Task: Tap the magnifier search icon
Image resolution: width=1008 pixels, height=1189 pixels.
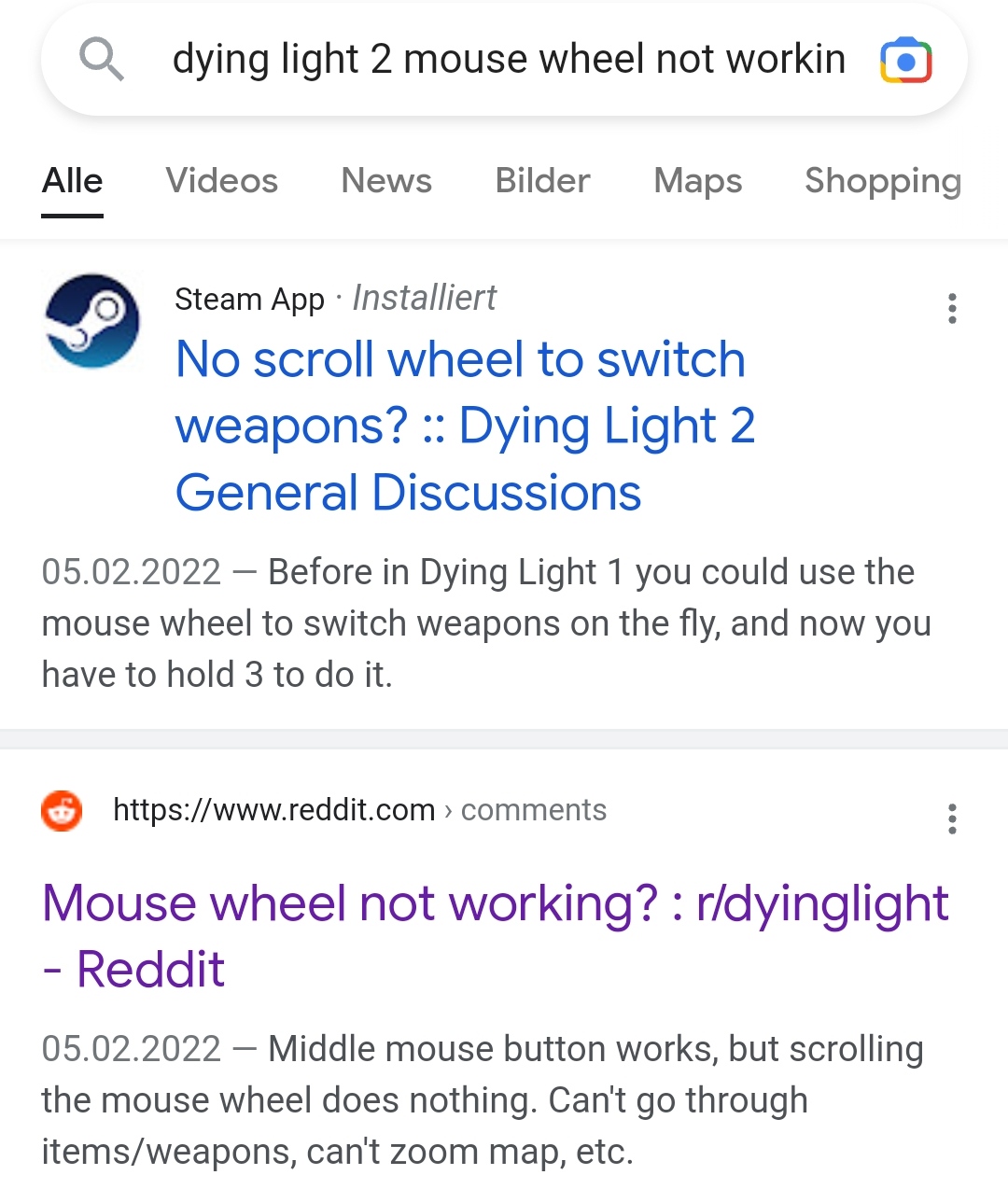Action: [x=101, y=60]
